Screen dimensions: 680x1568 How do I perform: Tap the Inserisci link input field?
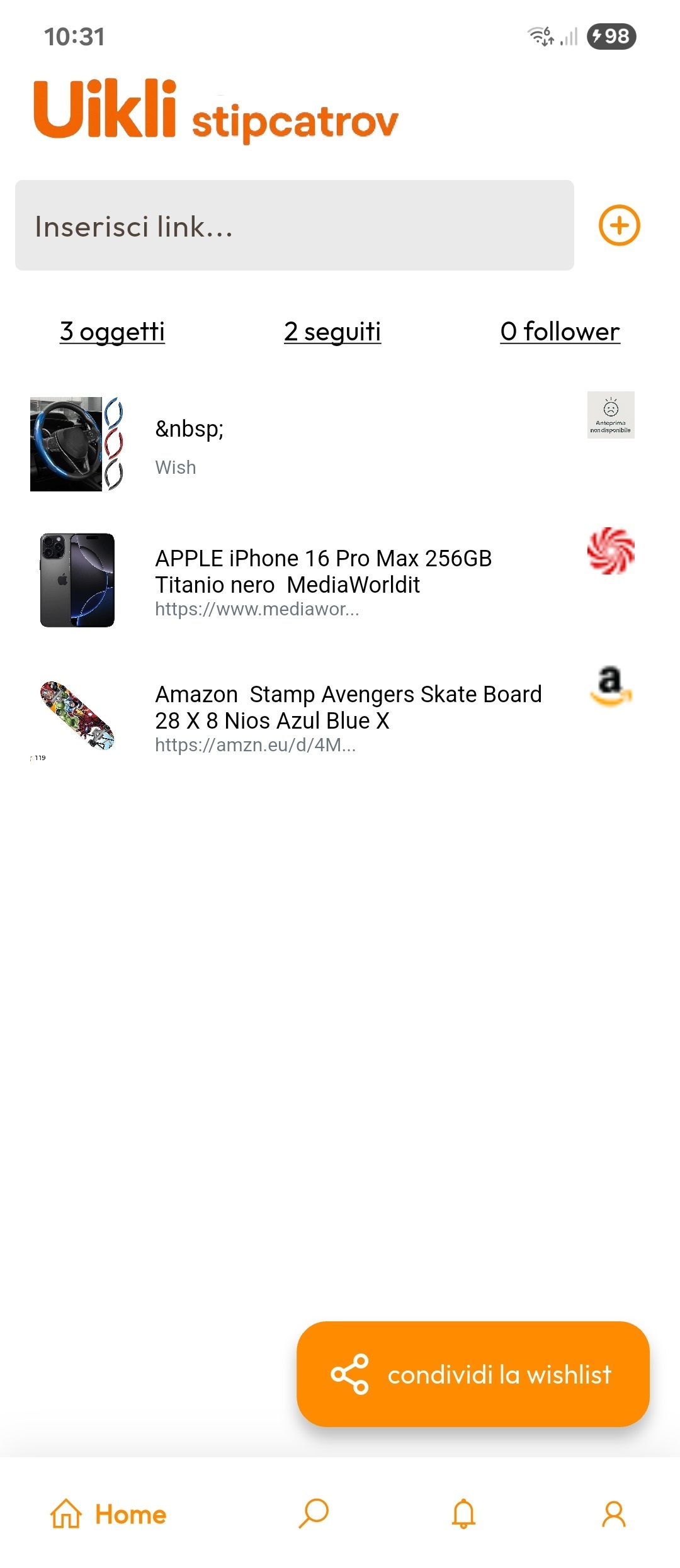(x=294, y=225)
